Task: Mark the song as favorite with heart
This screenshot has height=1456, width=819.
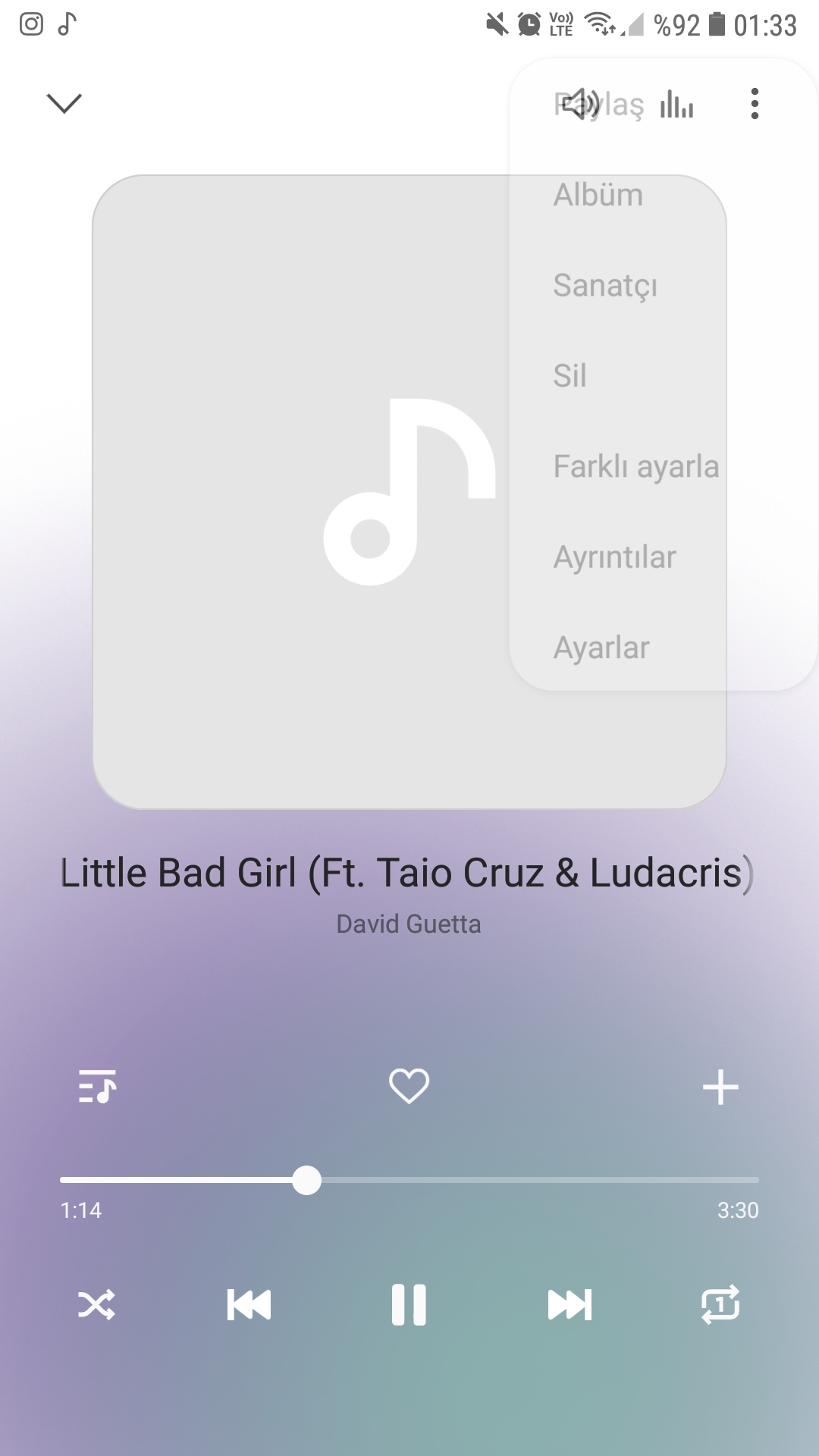Action: point(409,1086)
